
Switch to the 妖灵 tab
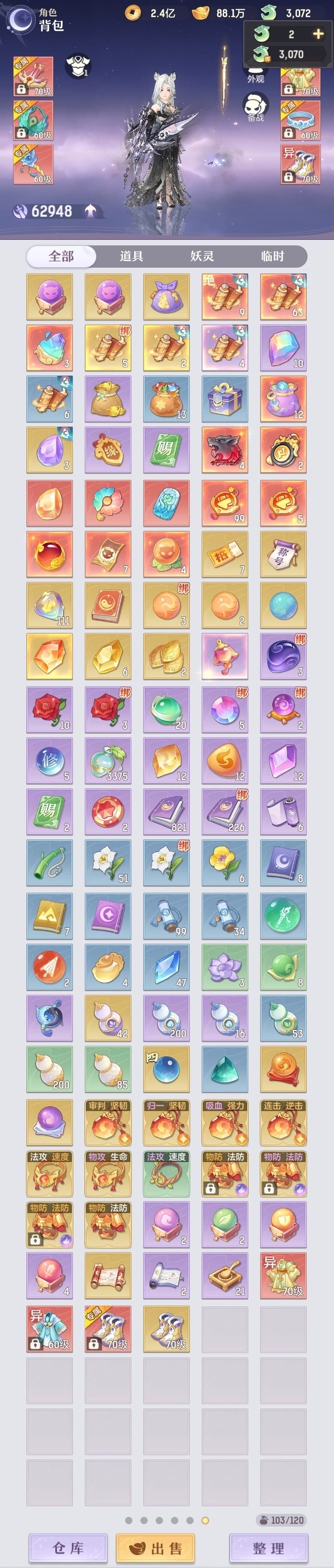coord(202,256)
